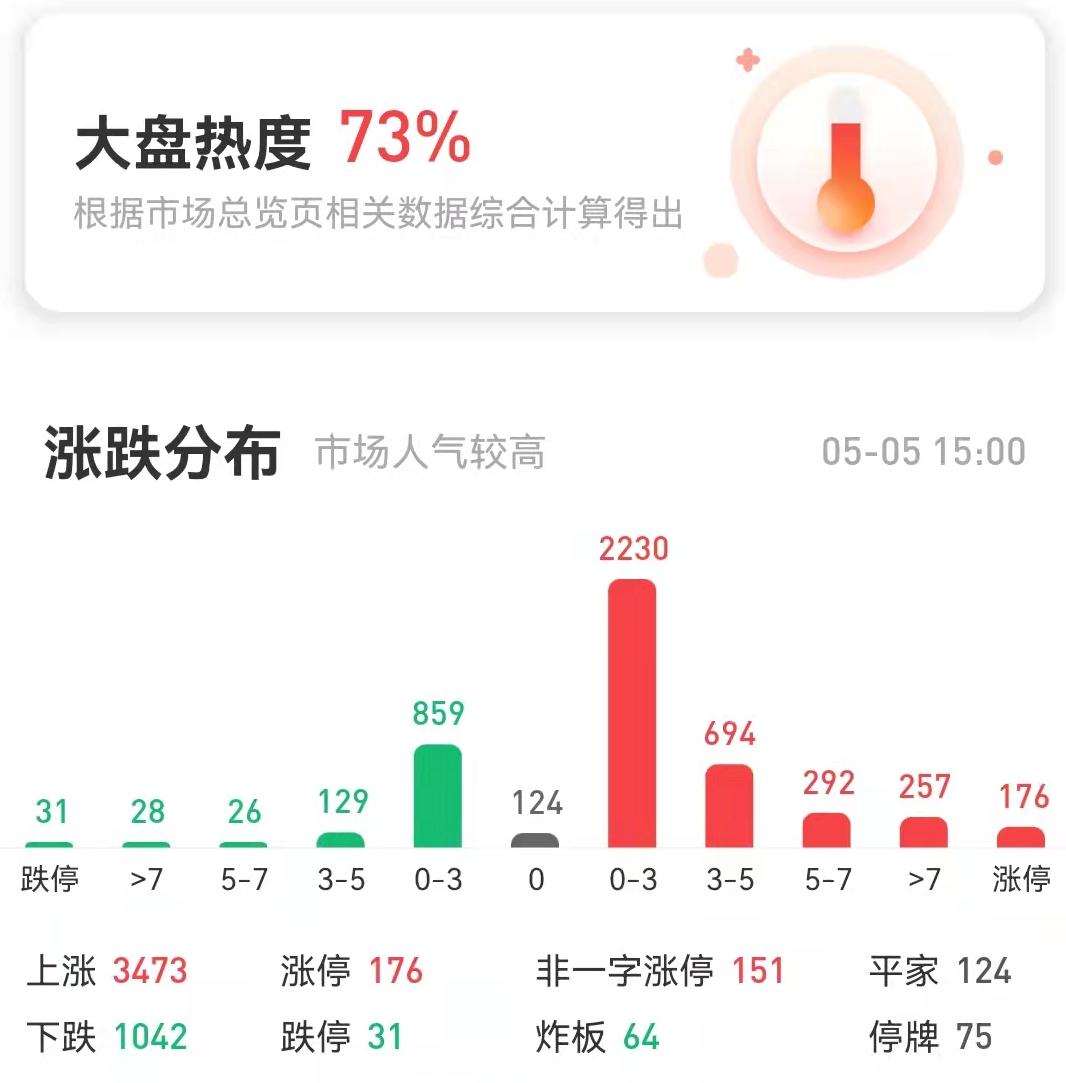Click the red 3-5 bar showing 694
This screenshot has height=1083, width=1066.
tap(730, 805)
